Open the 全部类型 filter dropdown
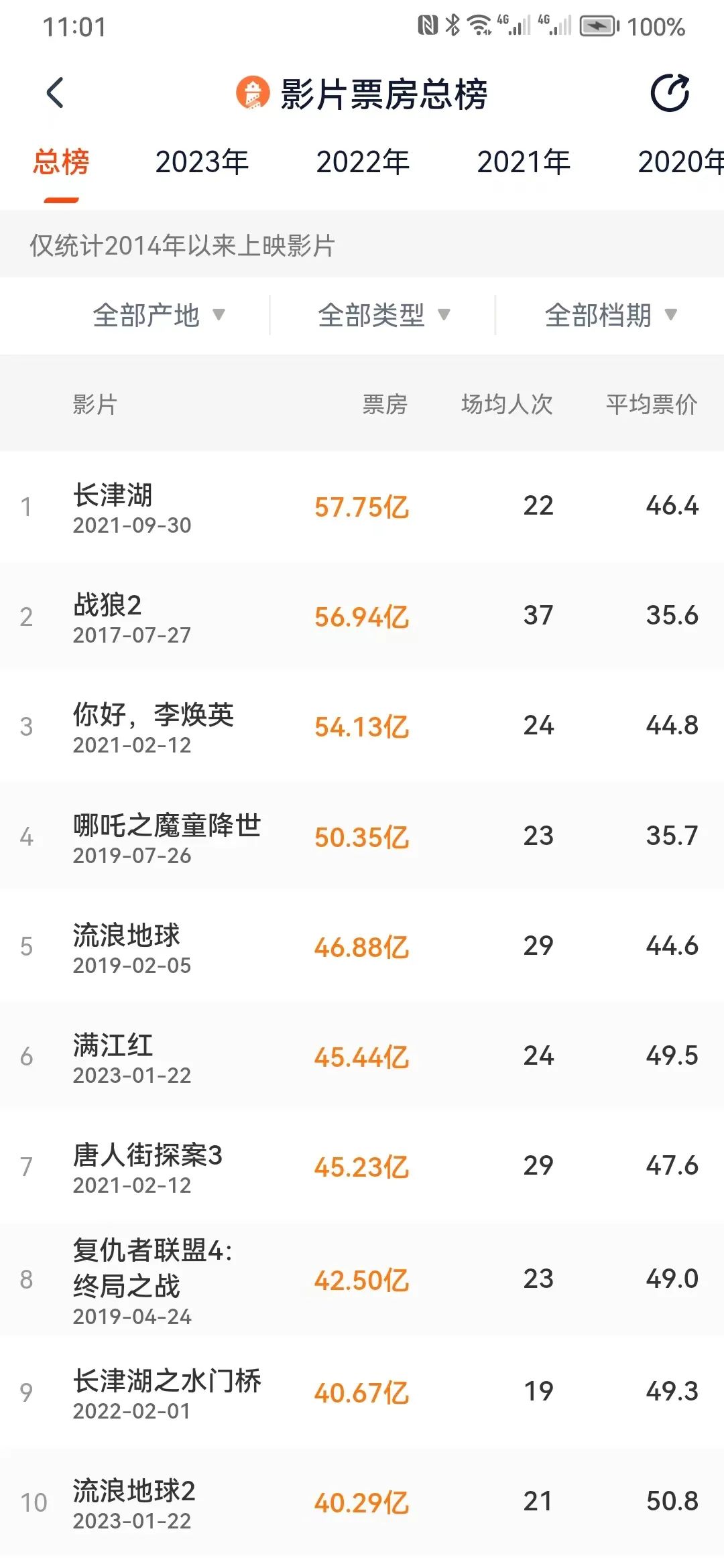The image size is (724, 1568). coord(383,316)
